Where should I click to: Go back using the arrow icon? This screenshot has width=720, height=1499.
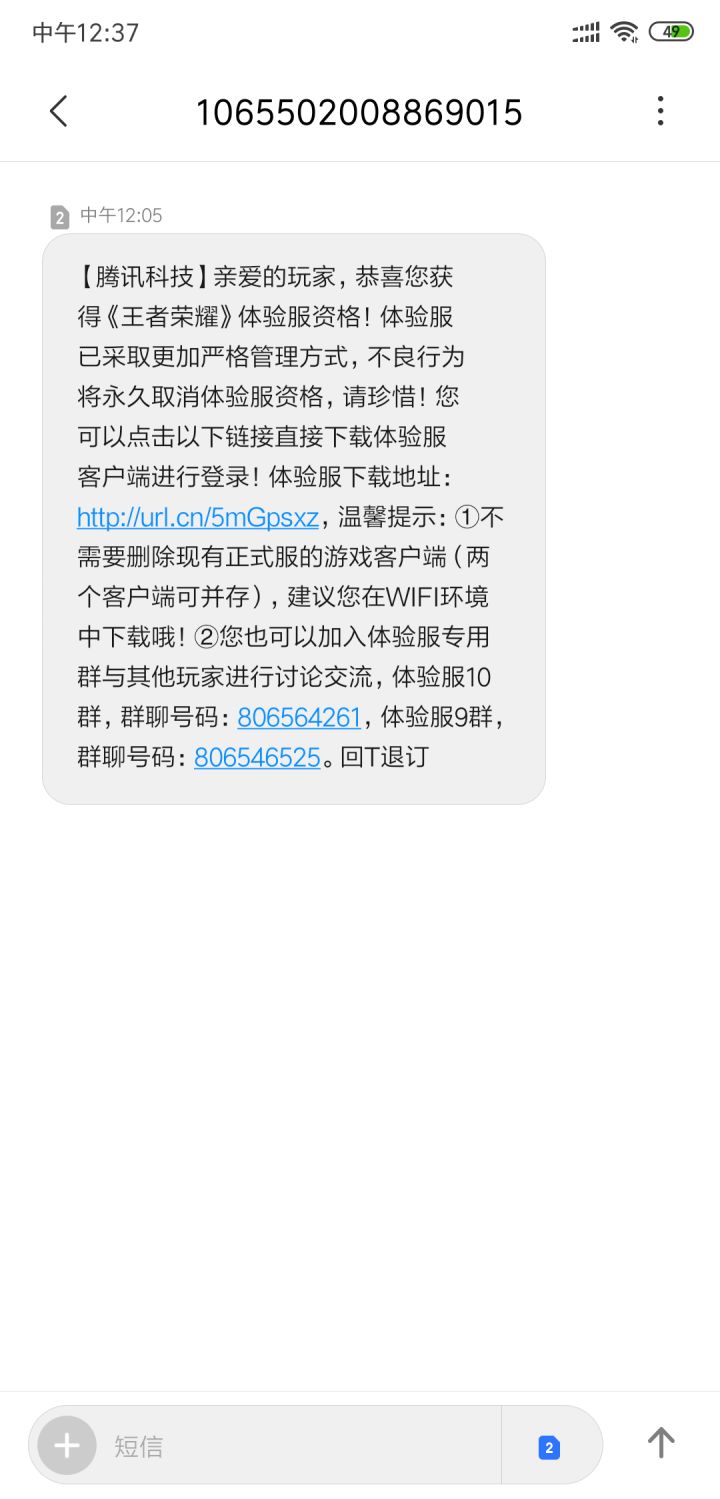coord(59,111)
